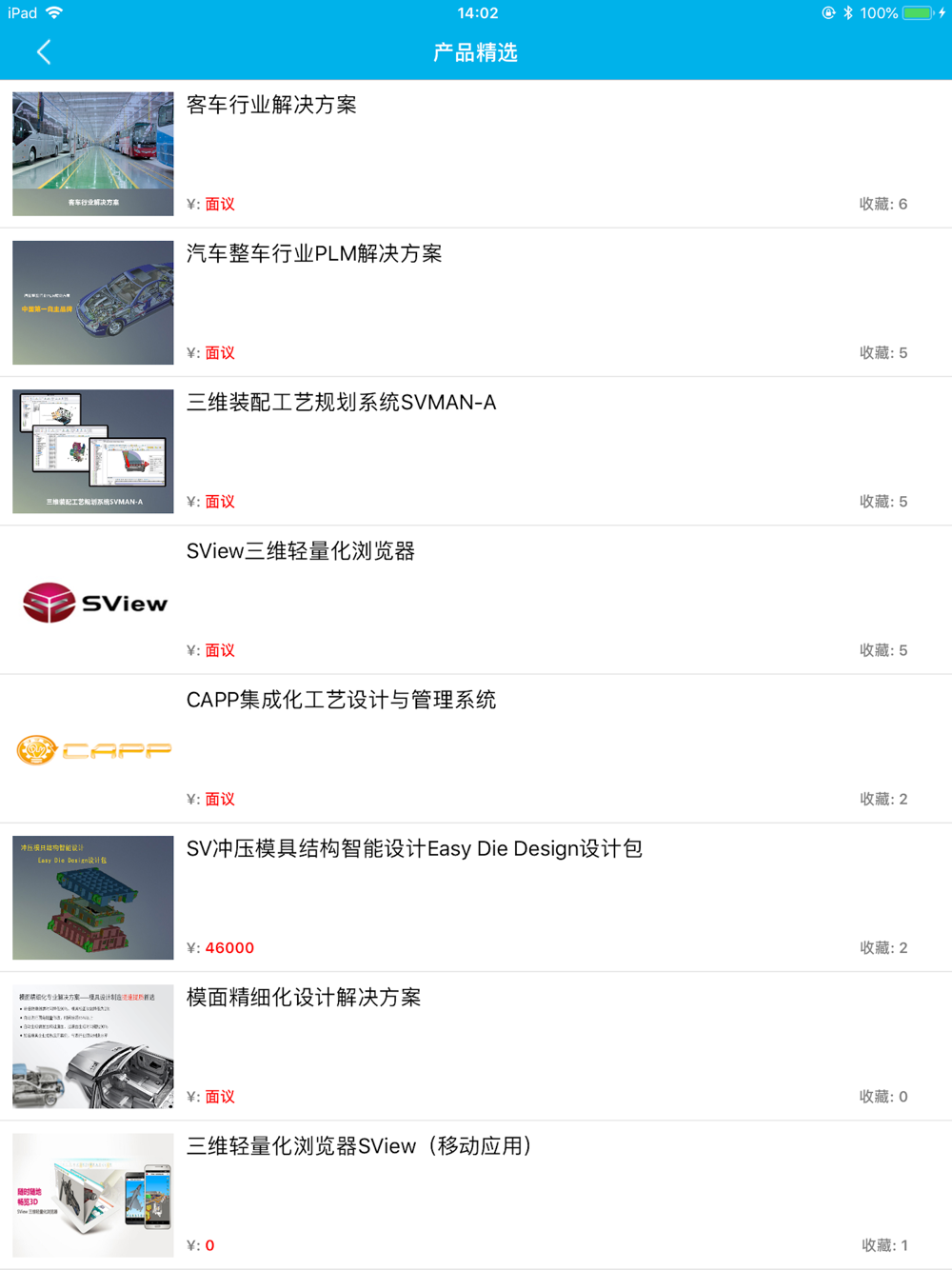Go back using the top-left arrow
Viewport: 952px width, 1270px height.
[44, 52]
